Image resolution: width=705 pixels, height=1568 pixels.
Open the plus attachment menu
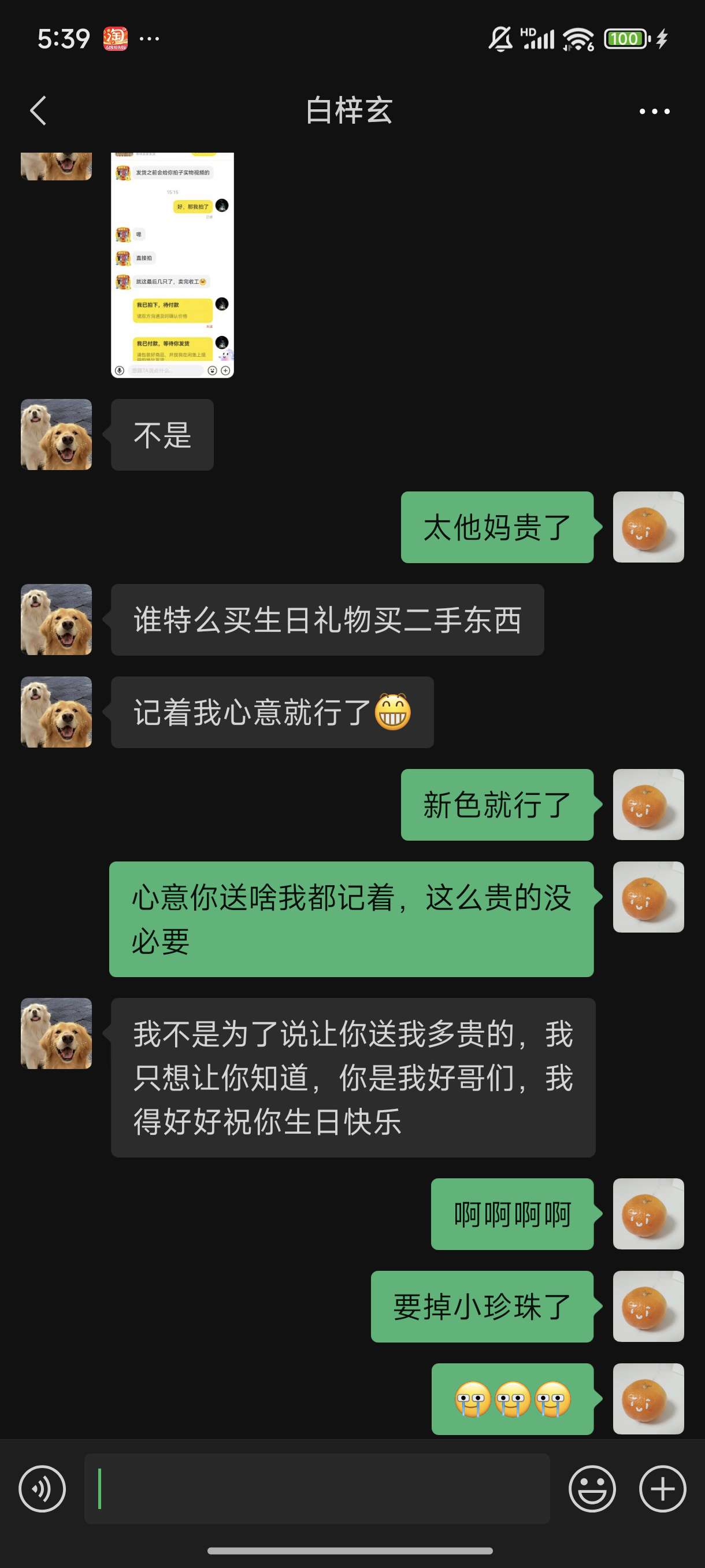click(662, 1488)
